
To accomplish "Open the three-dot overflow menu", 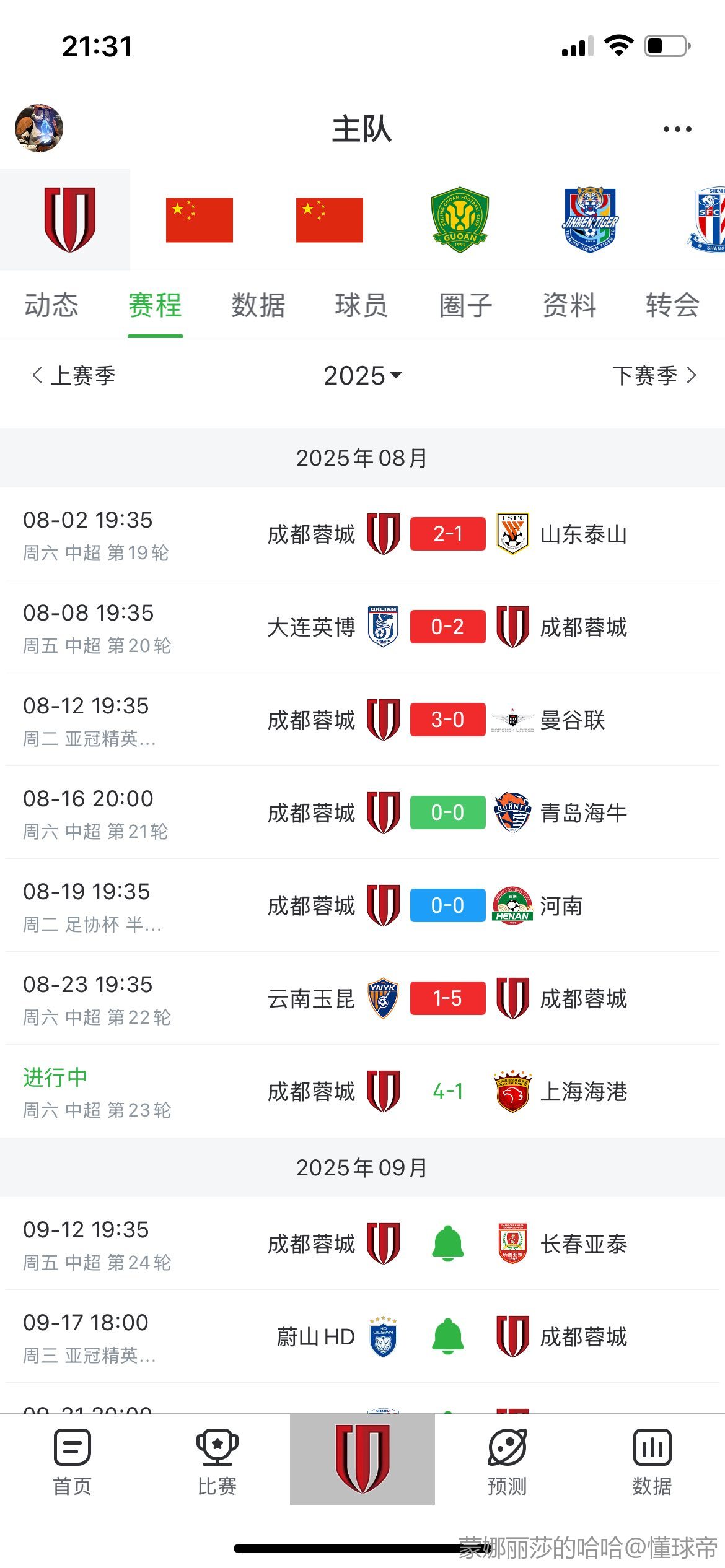I will (677, 129).
